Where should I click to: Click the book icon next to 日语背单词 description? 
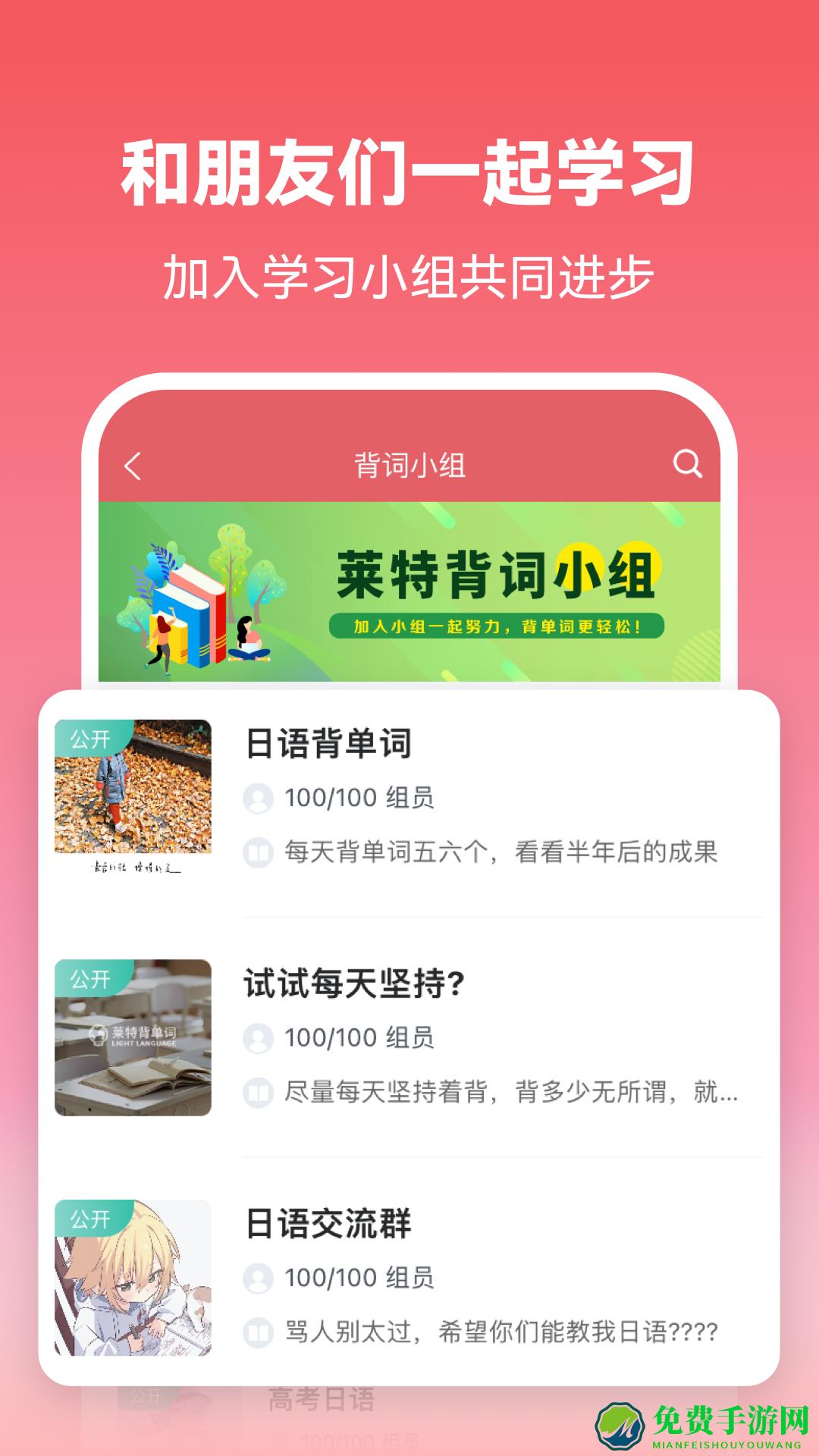coord(259,853)
